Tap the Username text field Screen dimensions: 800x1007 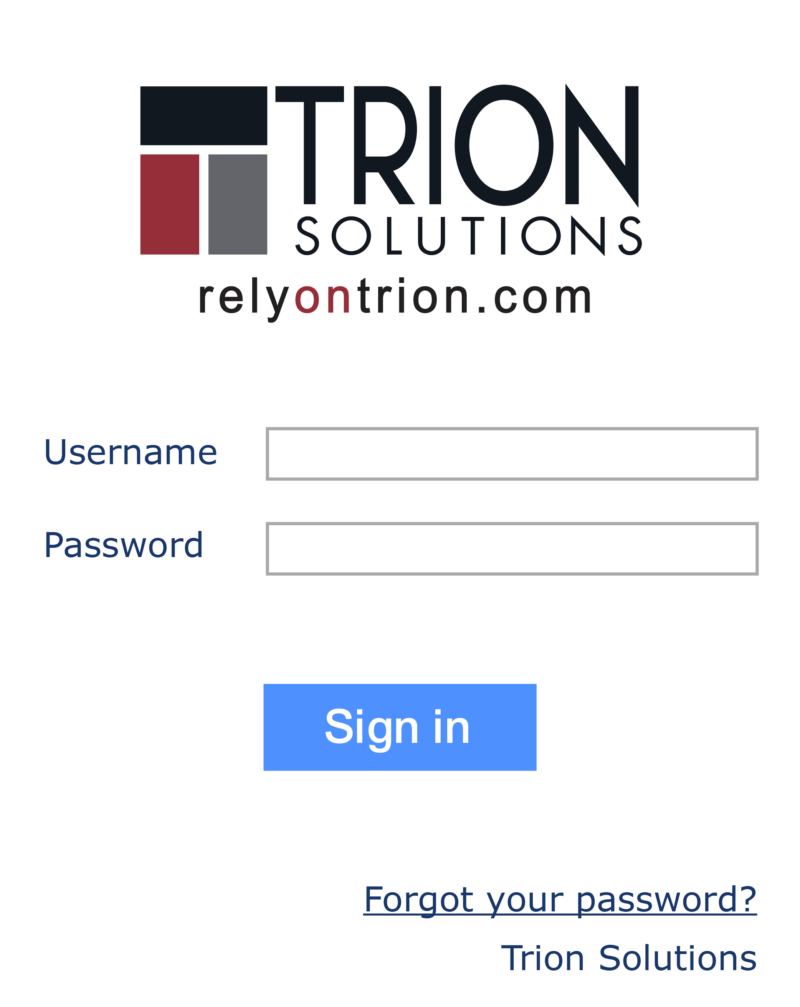click(511, 454)
